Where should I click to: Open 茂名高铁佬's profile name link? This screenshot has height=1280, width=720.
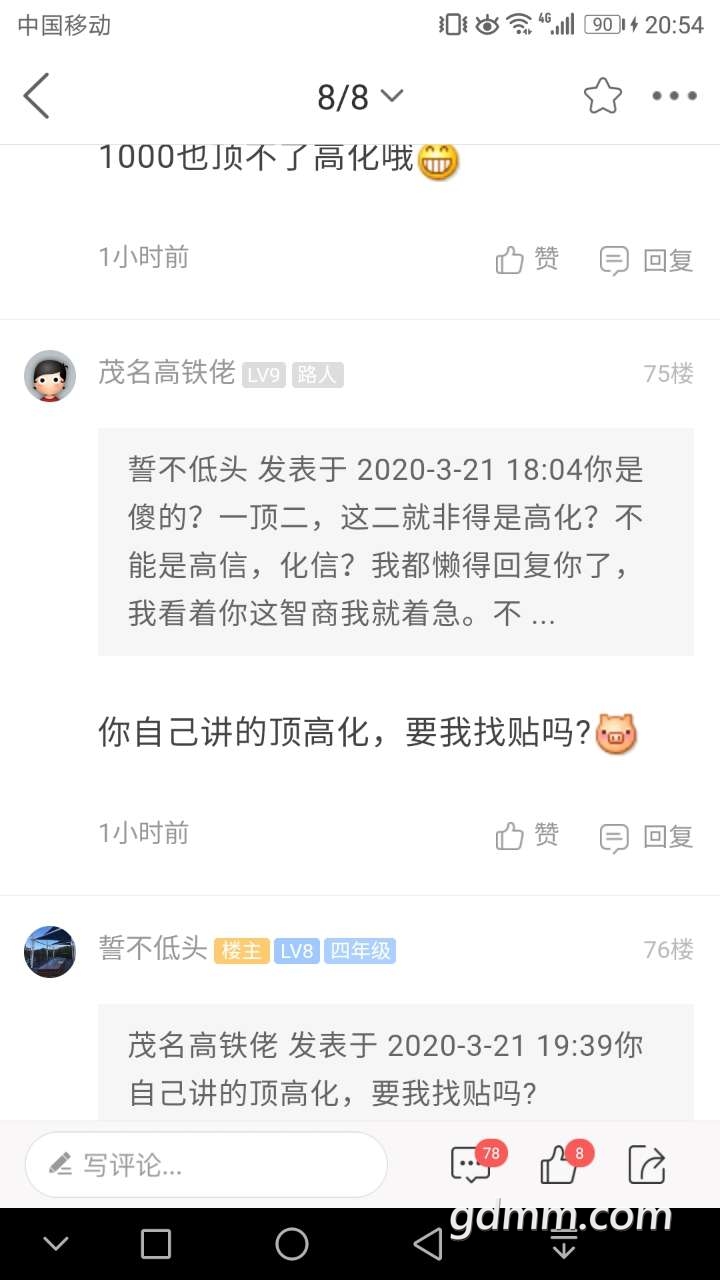tap(166, 374)
